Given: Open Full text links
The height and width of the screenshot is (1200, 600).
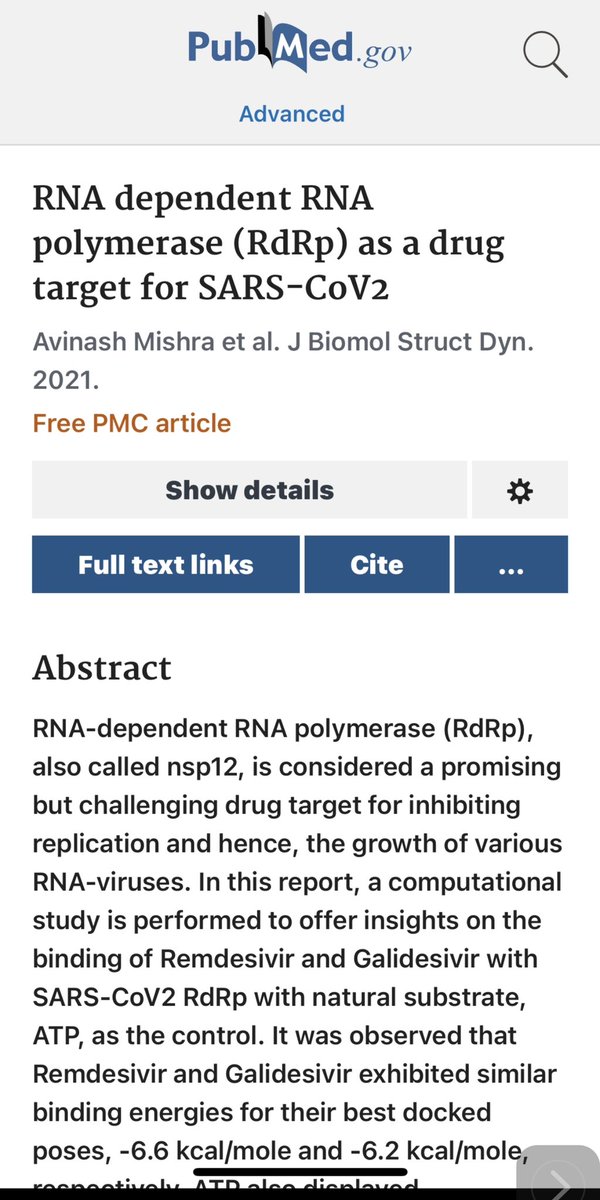Looking at the screenshot, I should pos(166,565).
